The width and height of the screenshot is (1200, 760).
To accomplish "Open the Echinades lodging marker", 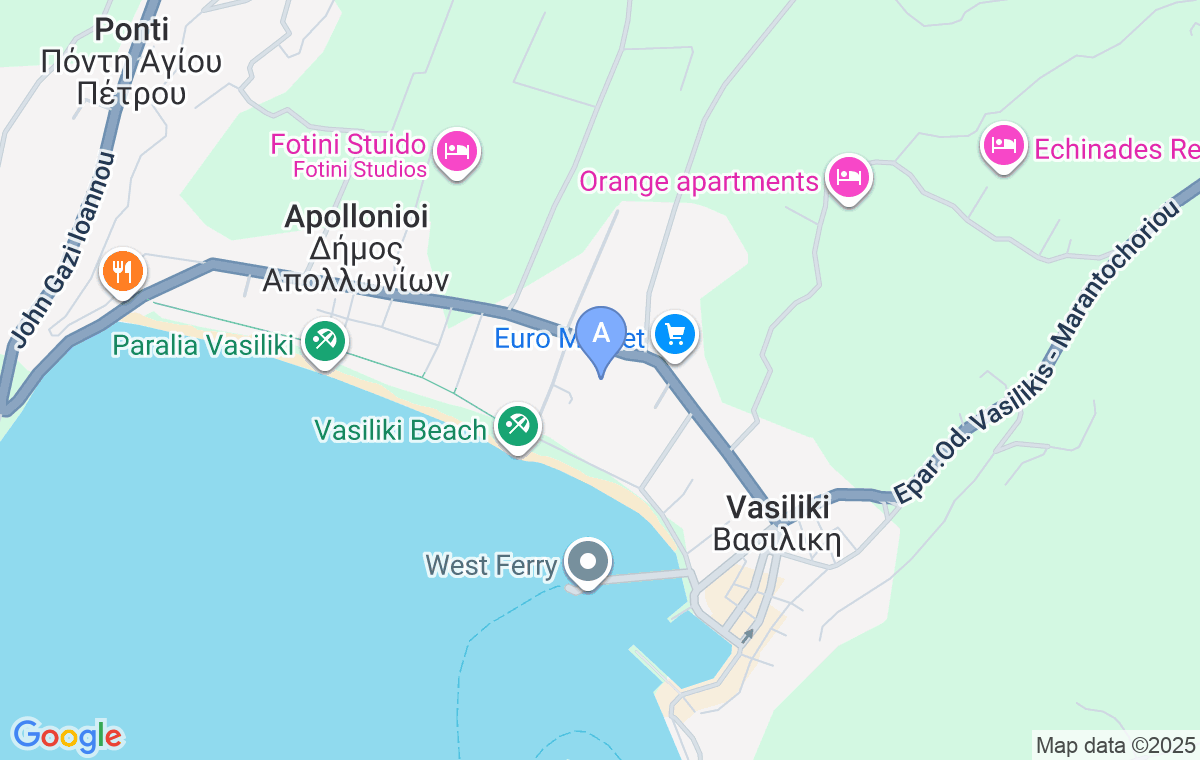I will (1004, 146).
